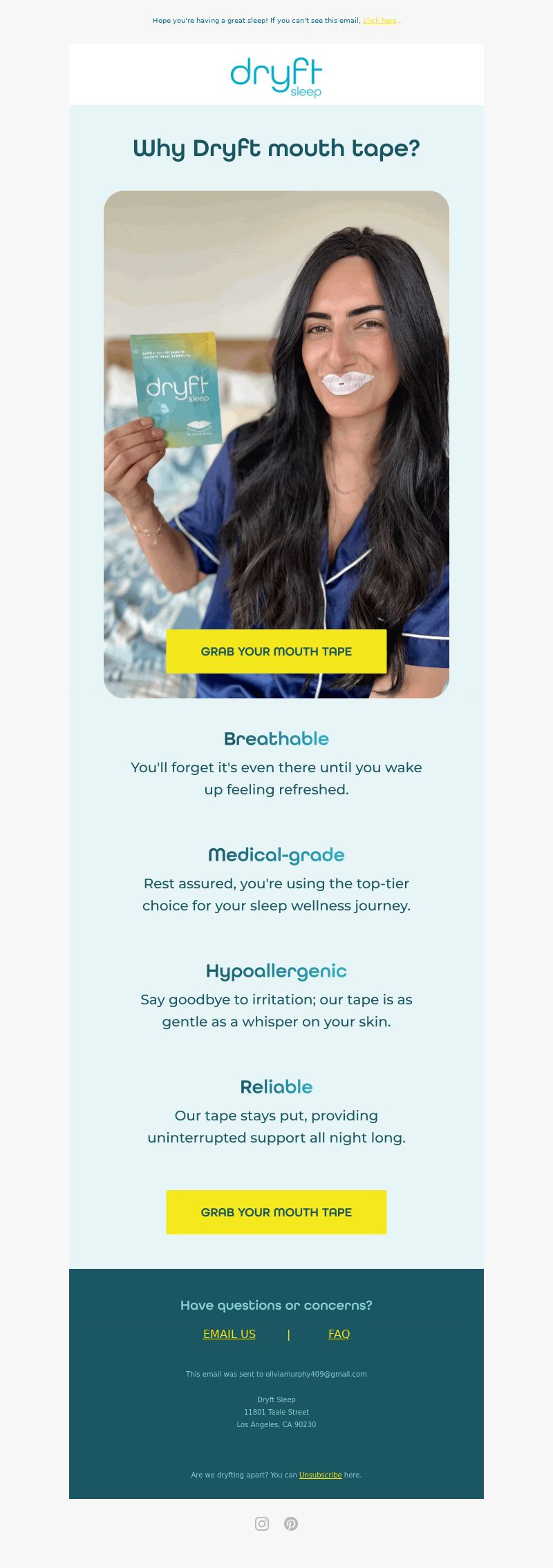Open Dryft's Instagram page icon
553x1568 pixels.
pyautogui.click(x=262, y=1524)
